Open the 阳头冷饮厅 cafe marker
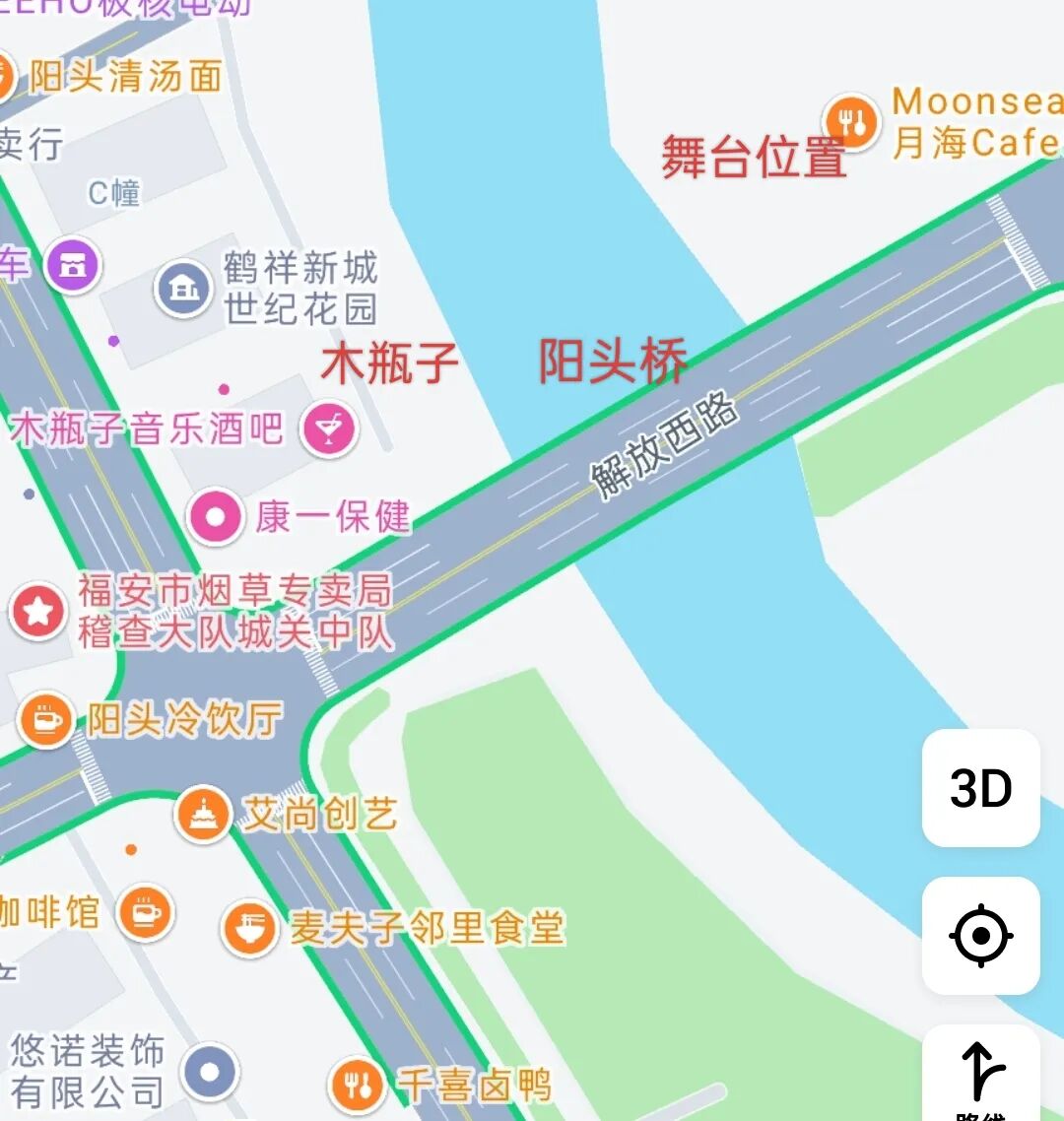1064x1121 pixels. pyautogui.click(x=45, y=720)
